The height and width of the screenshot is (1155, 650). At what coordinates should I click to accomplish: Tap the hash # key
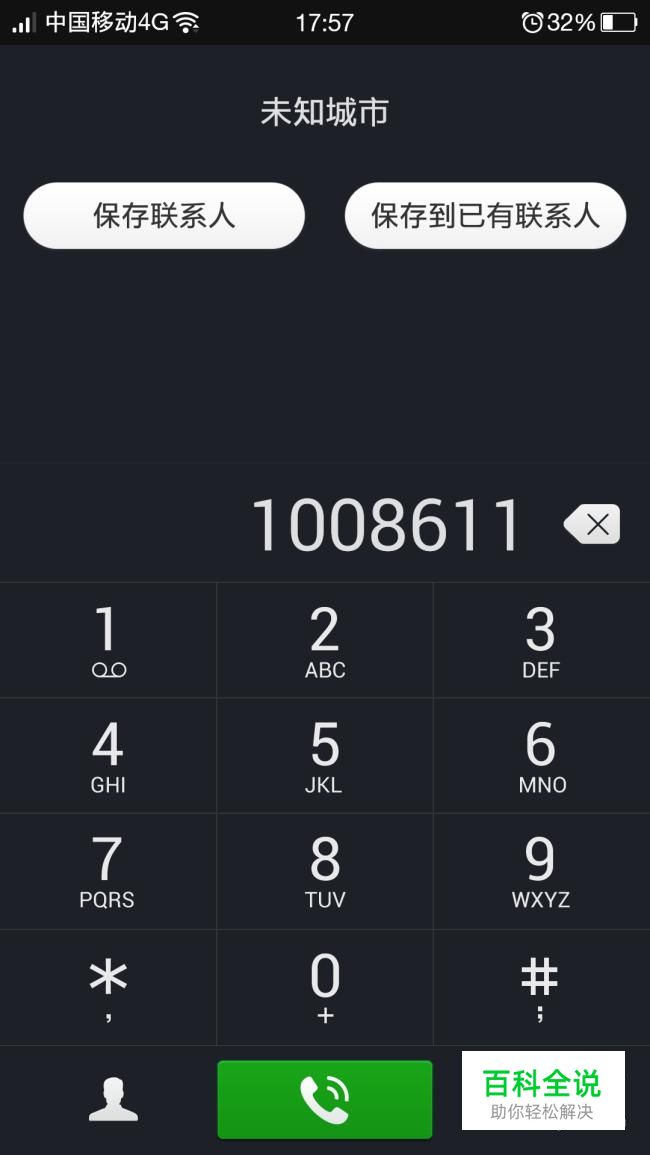[x=541, y=987]
